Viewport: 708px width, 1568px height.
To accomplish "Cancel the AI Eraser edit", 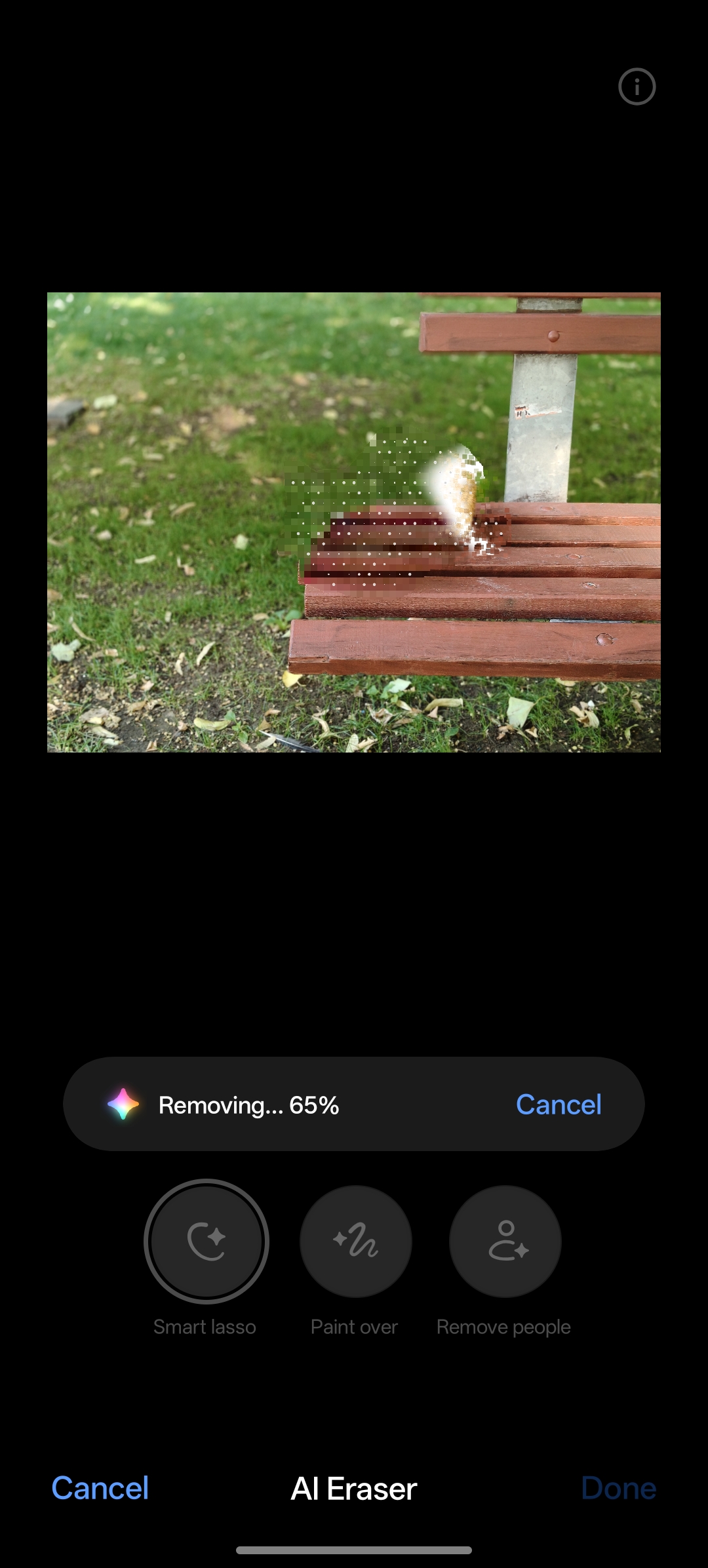I will pos(100,1488).
